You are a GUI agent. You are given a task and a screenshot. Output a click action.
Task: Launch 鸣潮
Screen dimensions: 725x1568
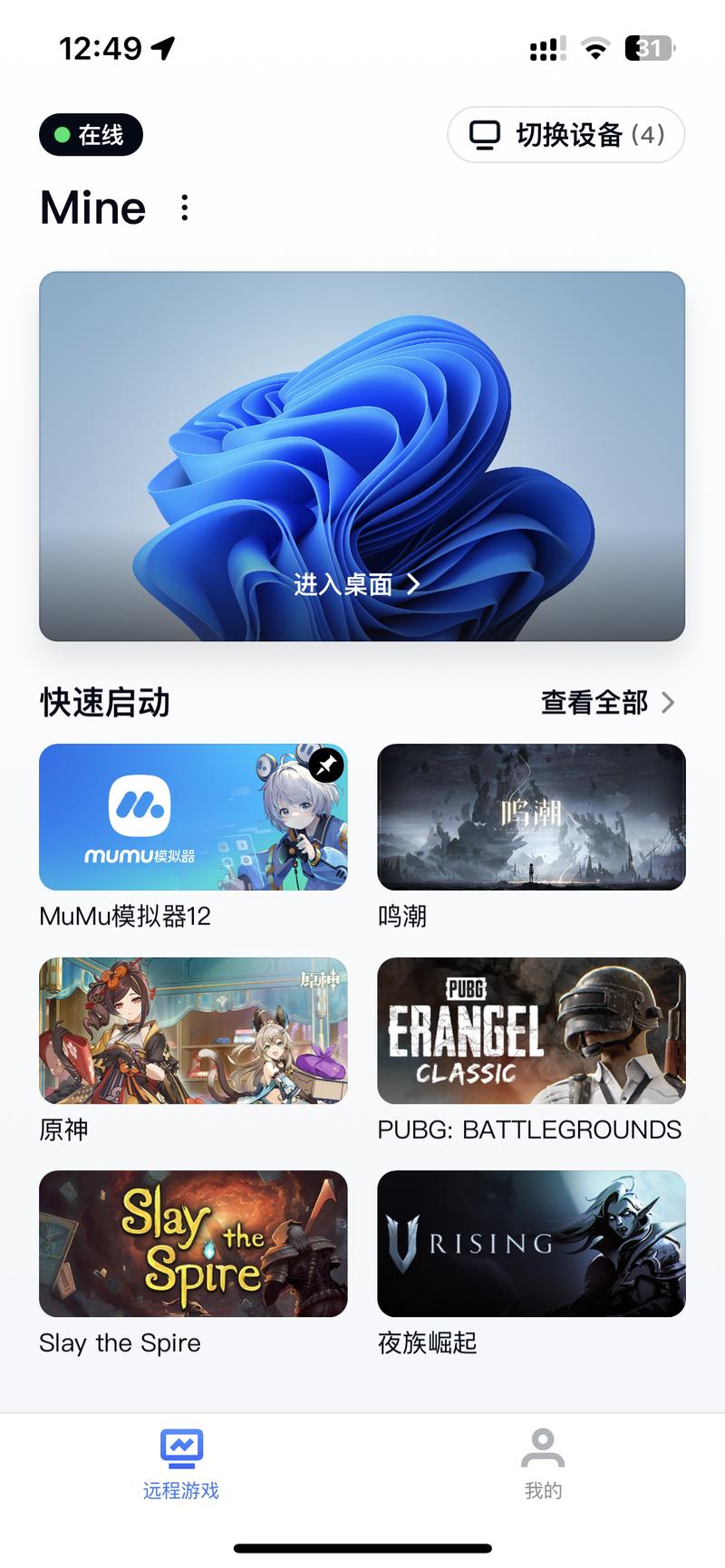[x=531, y=817]
